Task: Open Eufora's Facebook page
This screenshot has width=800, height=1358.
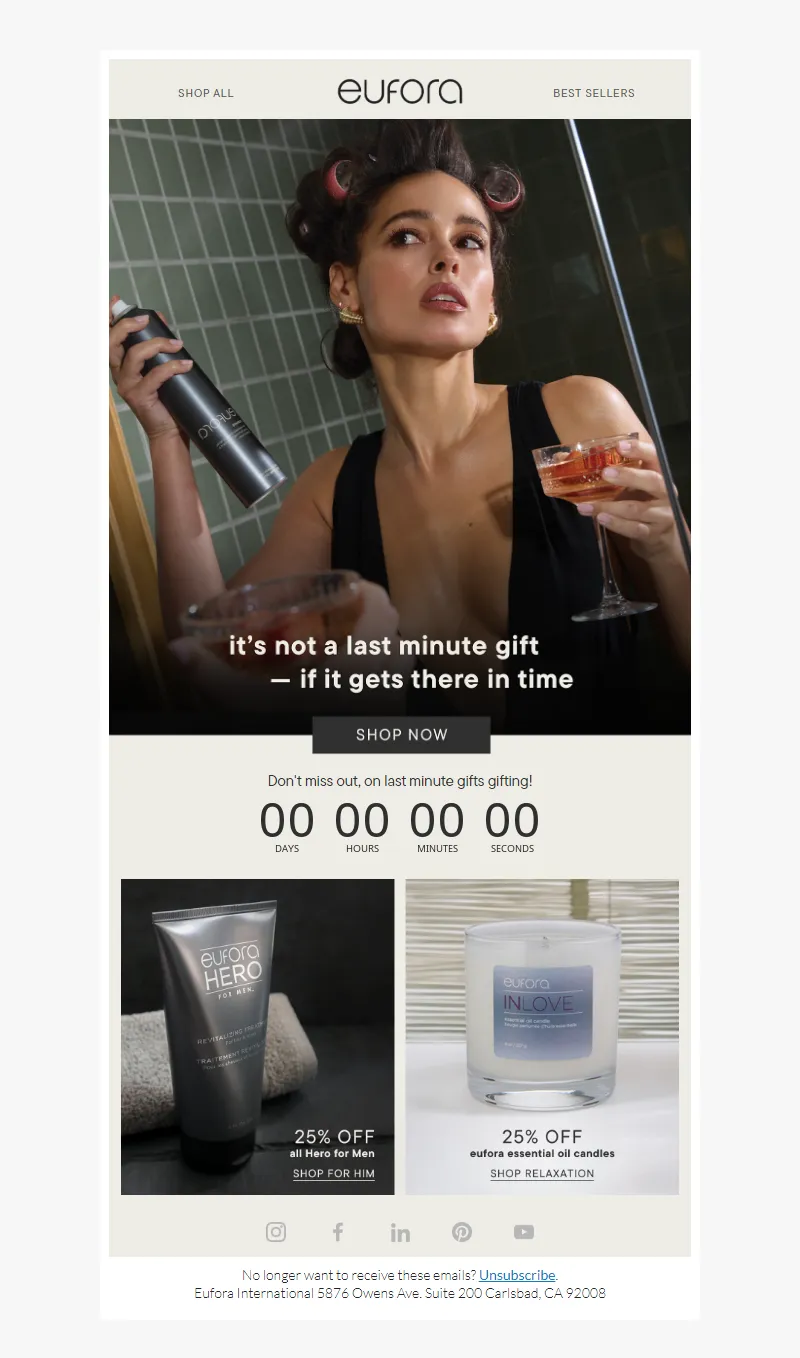Action: [x=338, y=1232]
